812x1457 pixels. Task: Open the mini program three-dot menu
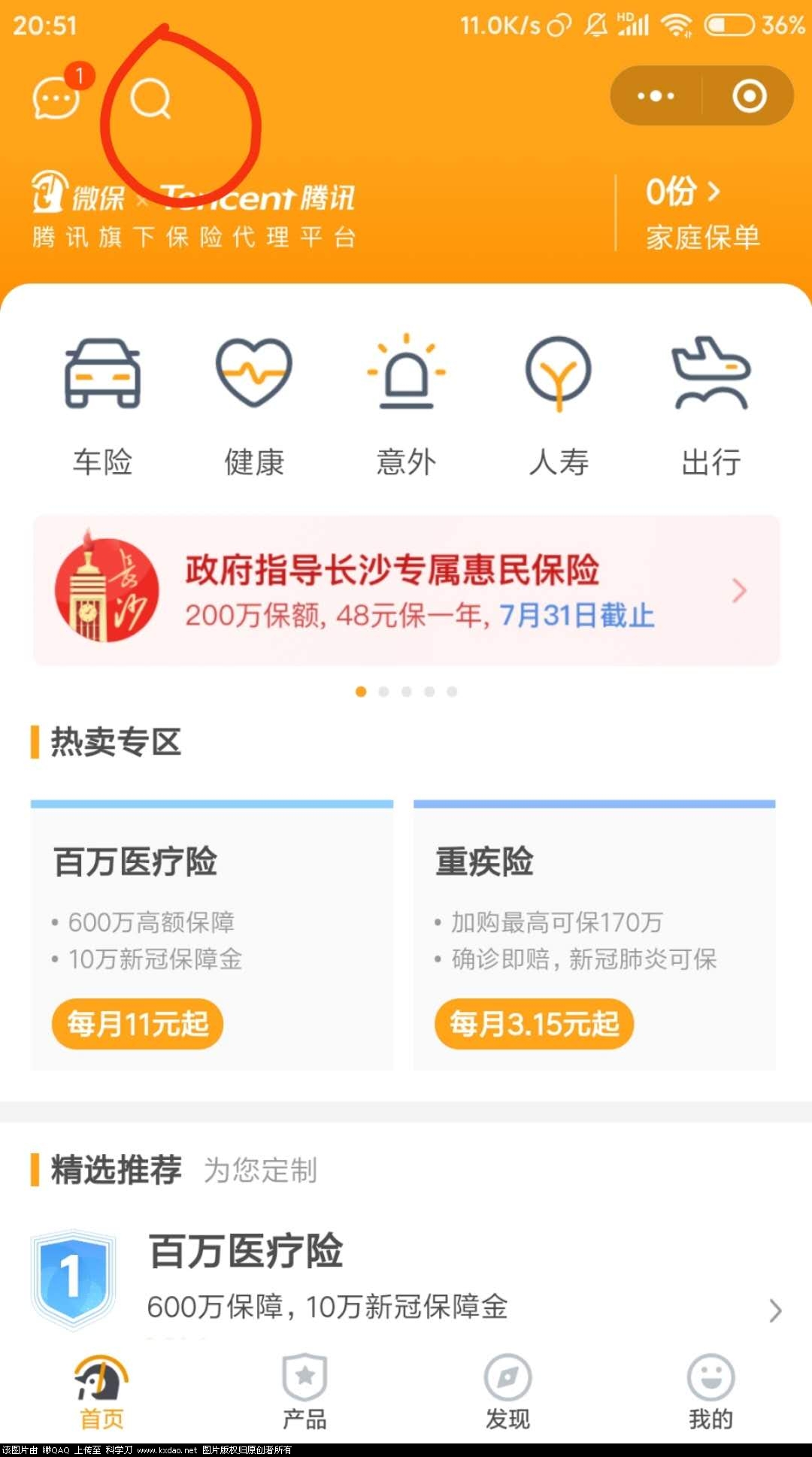click(656, 95)
